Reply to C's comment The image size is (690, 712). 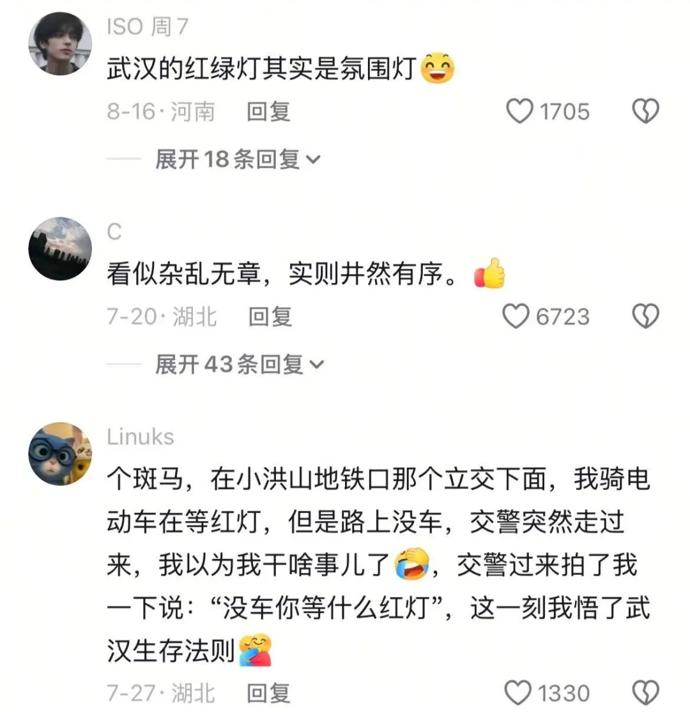(x=270, y=317)
